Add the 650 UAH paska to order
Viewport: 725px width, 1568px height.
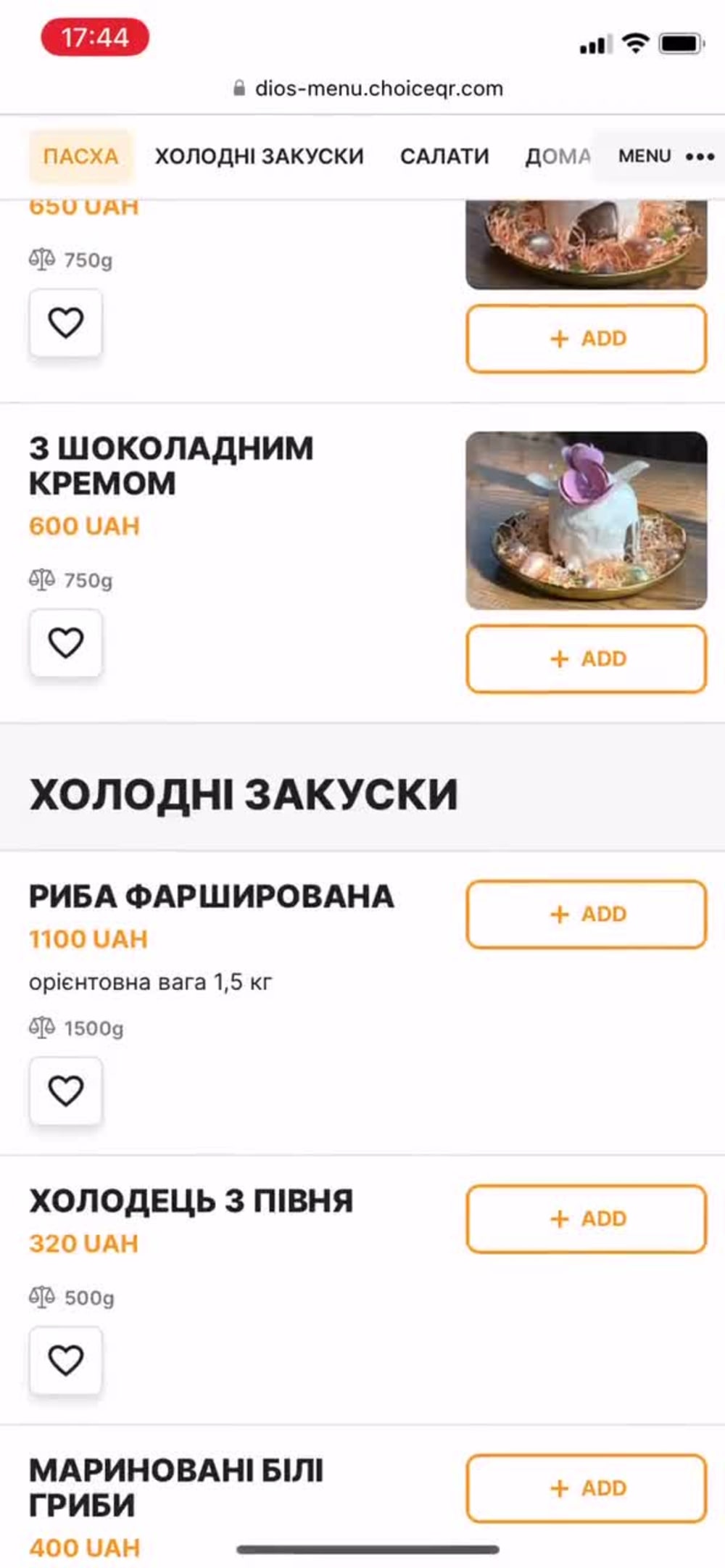(586, 339)
